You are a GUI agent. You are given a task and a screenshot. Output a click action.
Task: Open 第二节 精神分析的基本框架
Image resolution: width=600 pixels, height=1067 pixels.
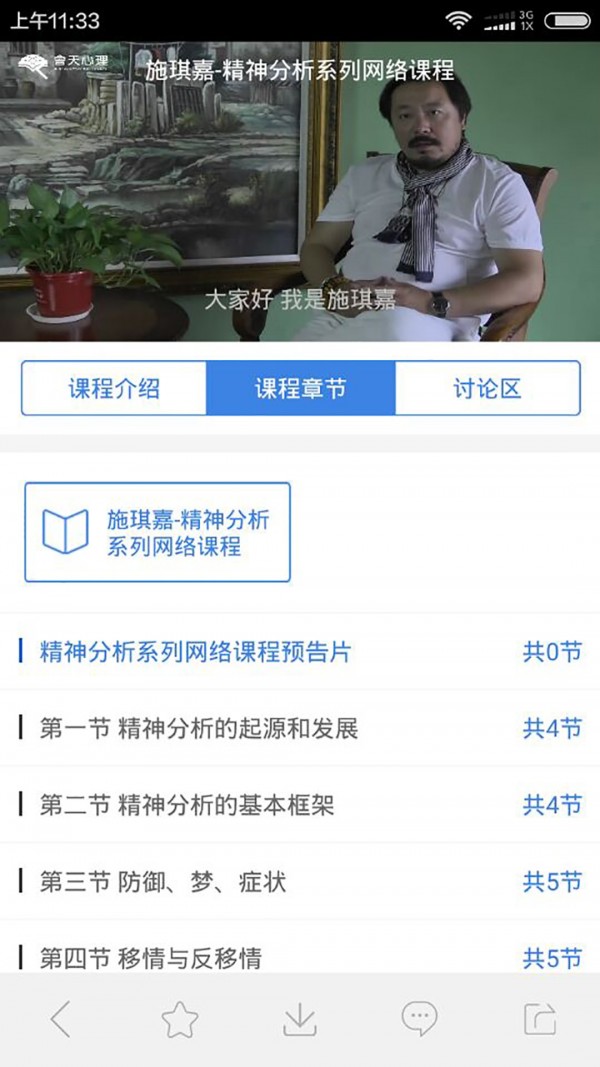click(x=187, y=805)
